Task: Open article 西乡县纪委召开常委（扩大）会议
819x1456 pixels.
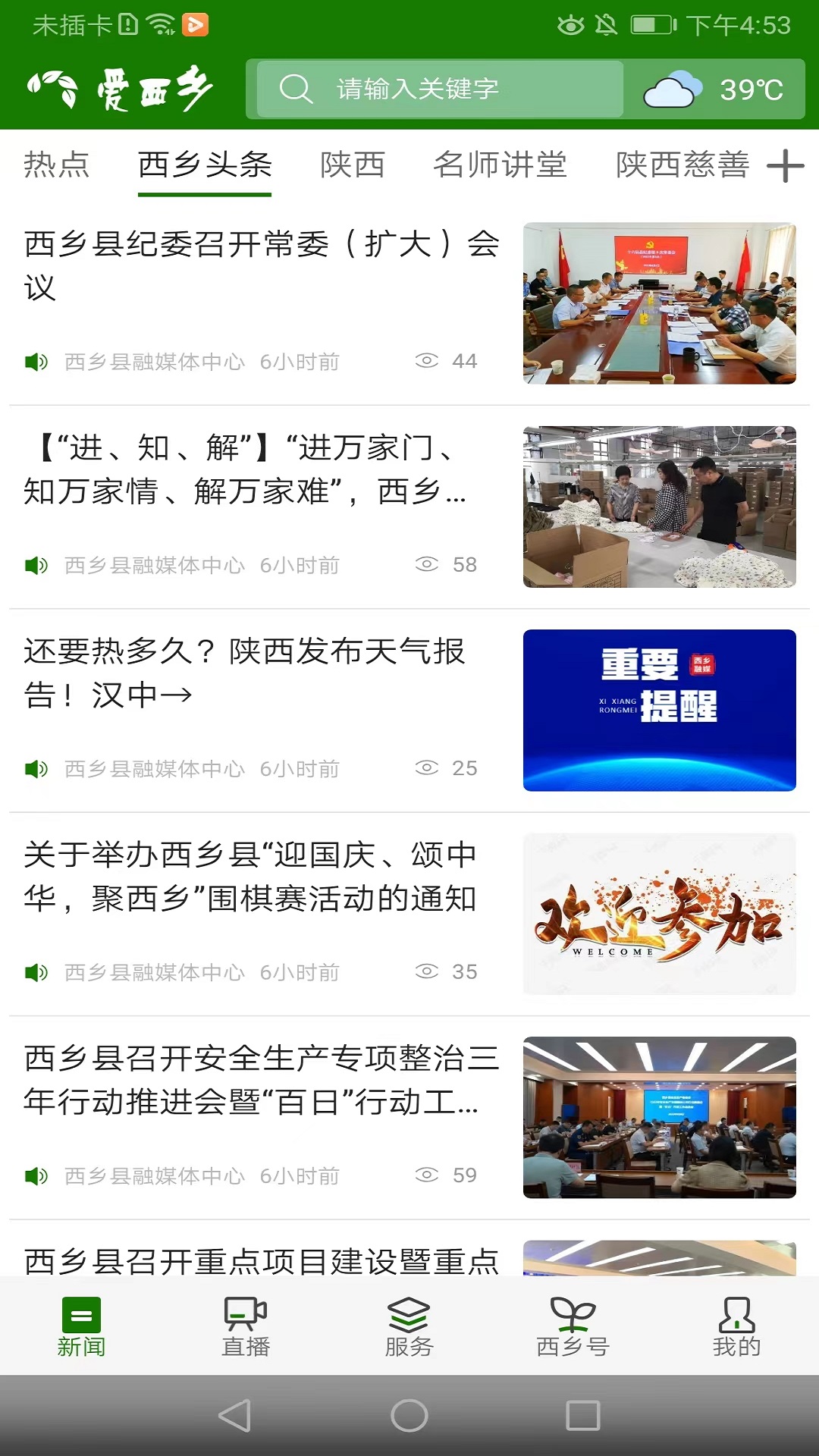Action: point(262,265)
